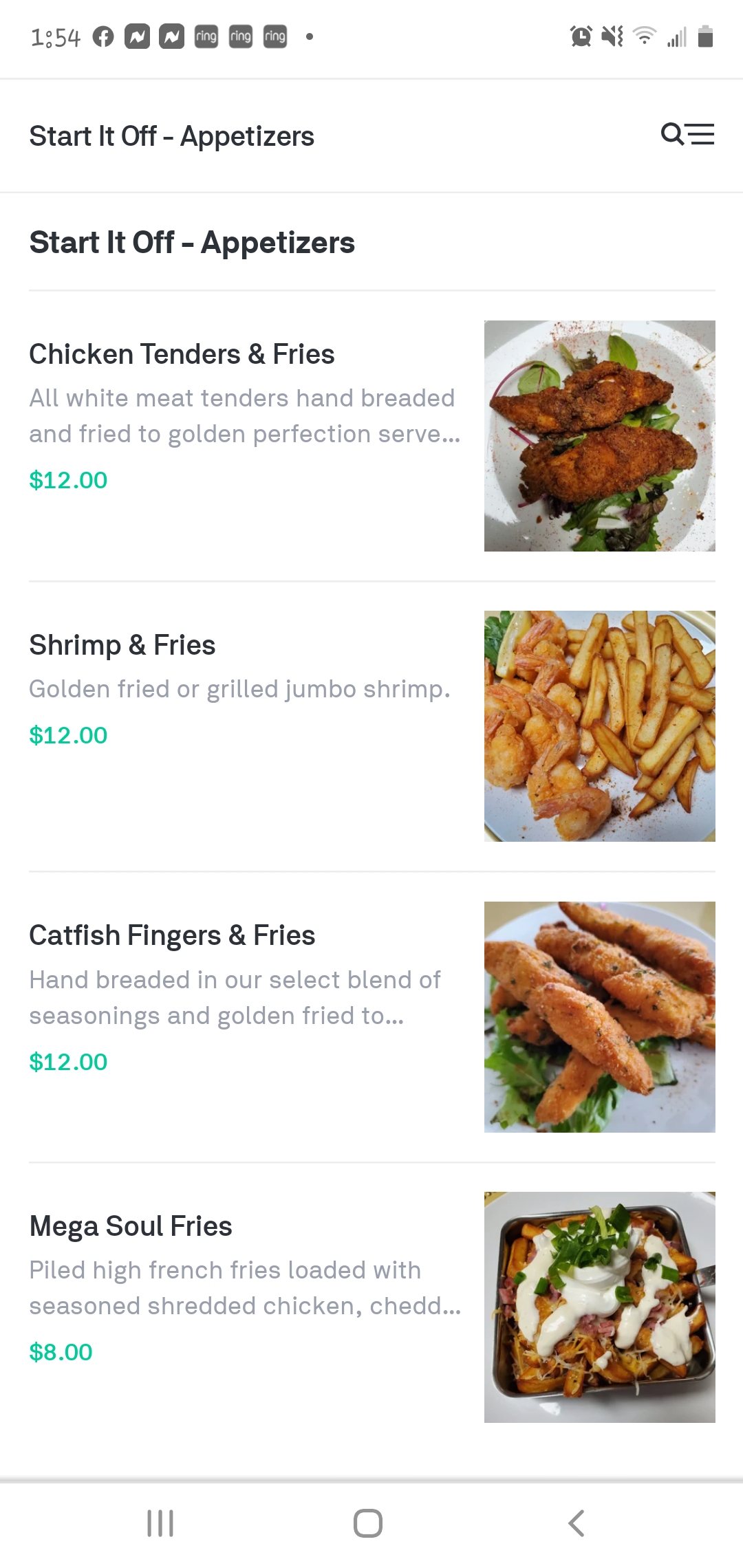View Catfish Fingers & Fries details
Image resolution: width=743 pixels, height=1568 pixels.
click(x=172, y=936)
